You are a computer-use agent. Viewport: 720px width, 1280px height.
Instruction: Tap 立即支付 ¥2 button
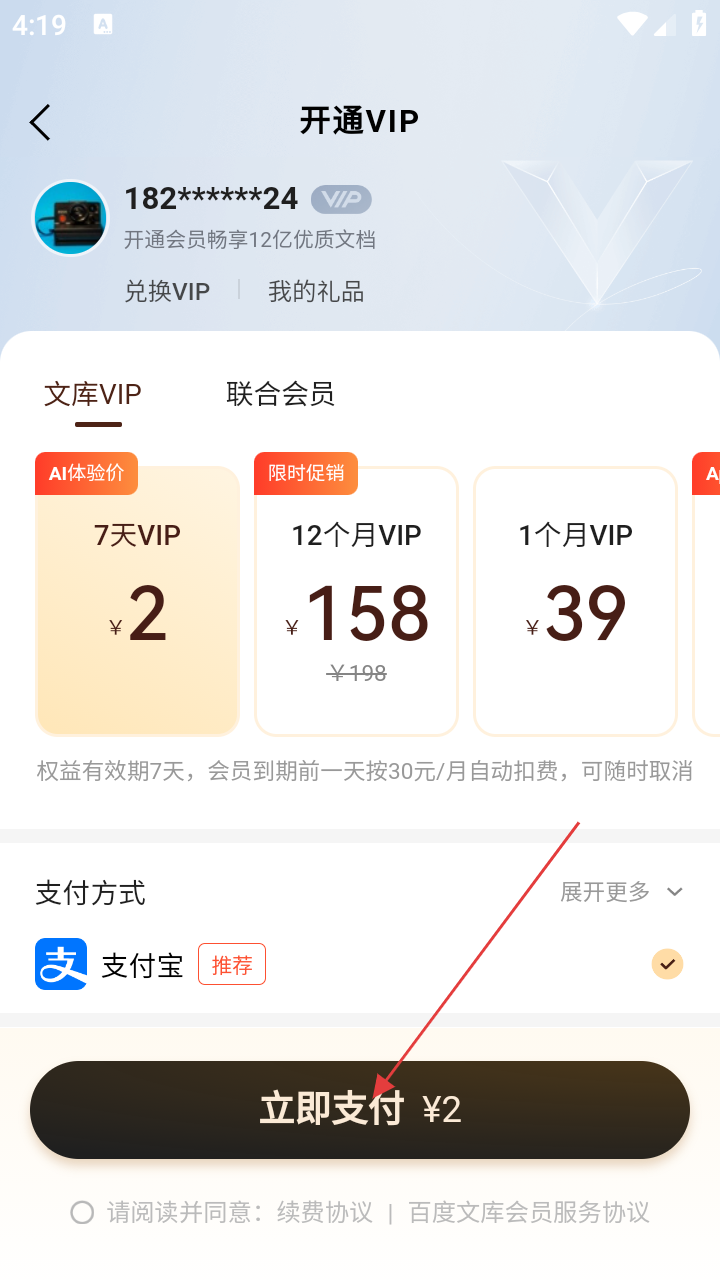click(x=360, y=1109)
